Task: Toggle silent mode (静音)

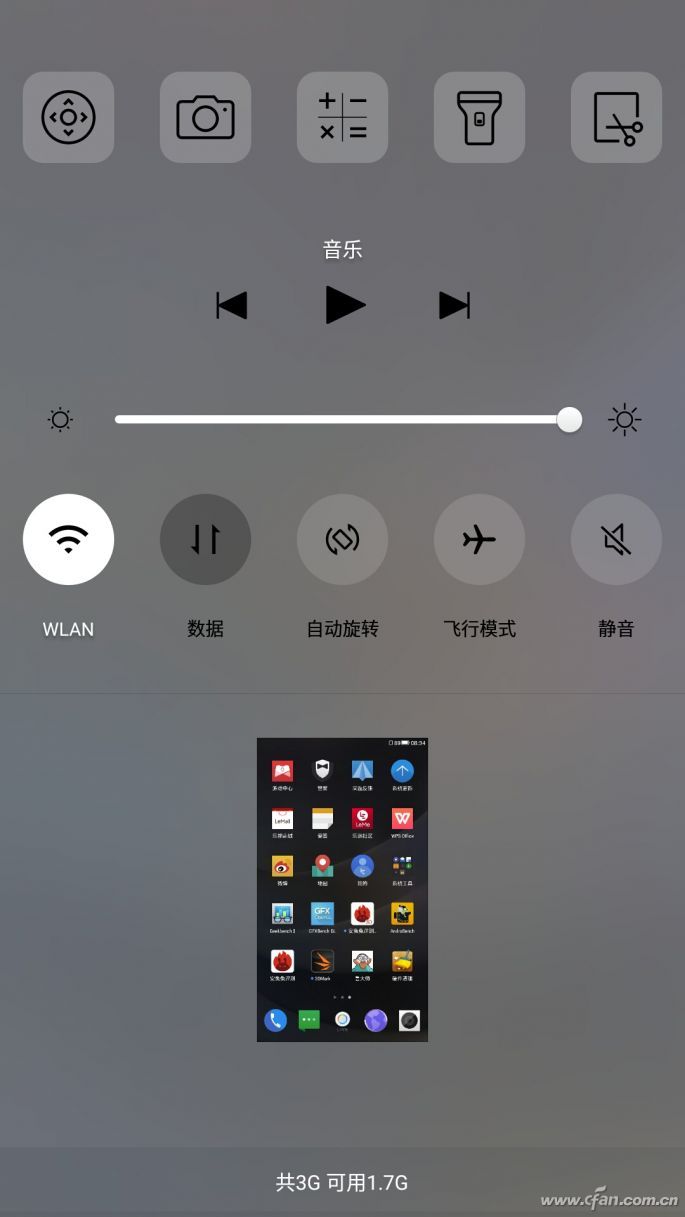Action: 616,539
